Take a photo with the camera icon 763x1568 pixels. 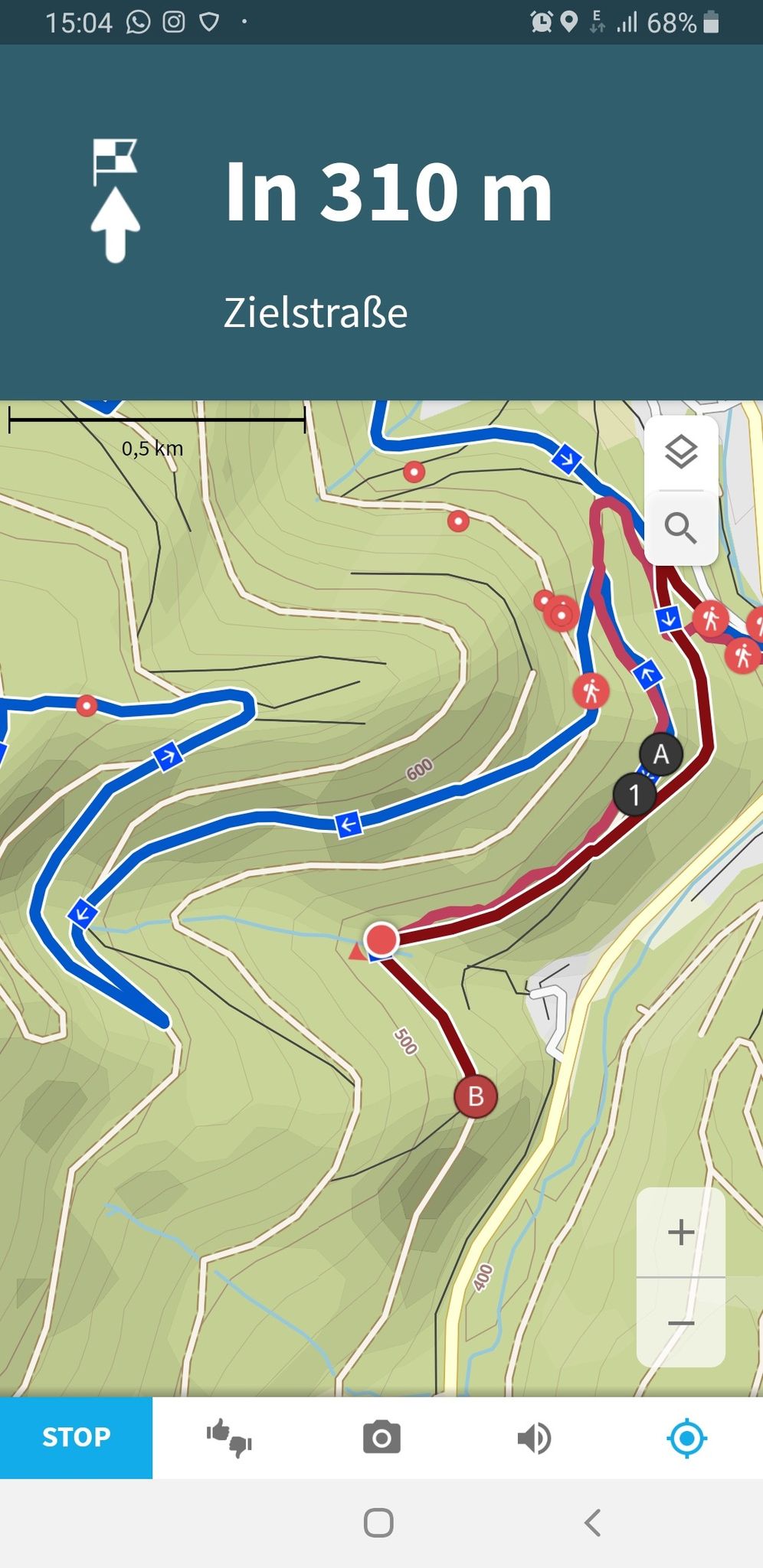pos(381,1437)
